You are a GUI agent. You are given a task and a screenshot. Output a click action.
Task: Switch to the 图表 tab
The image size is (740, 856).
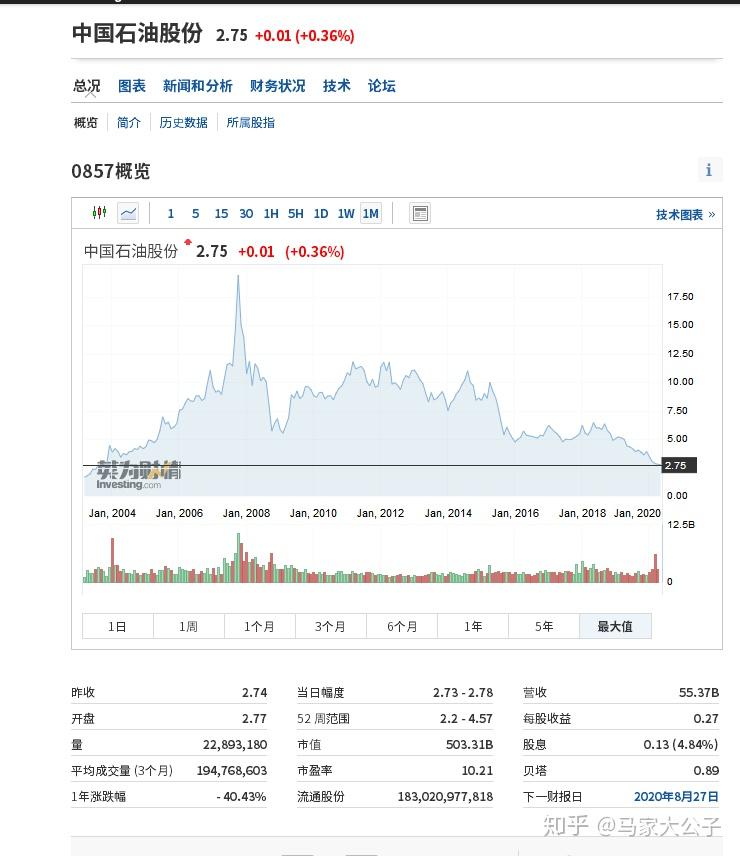[134, 86]
